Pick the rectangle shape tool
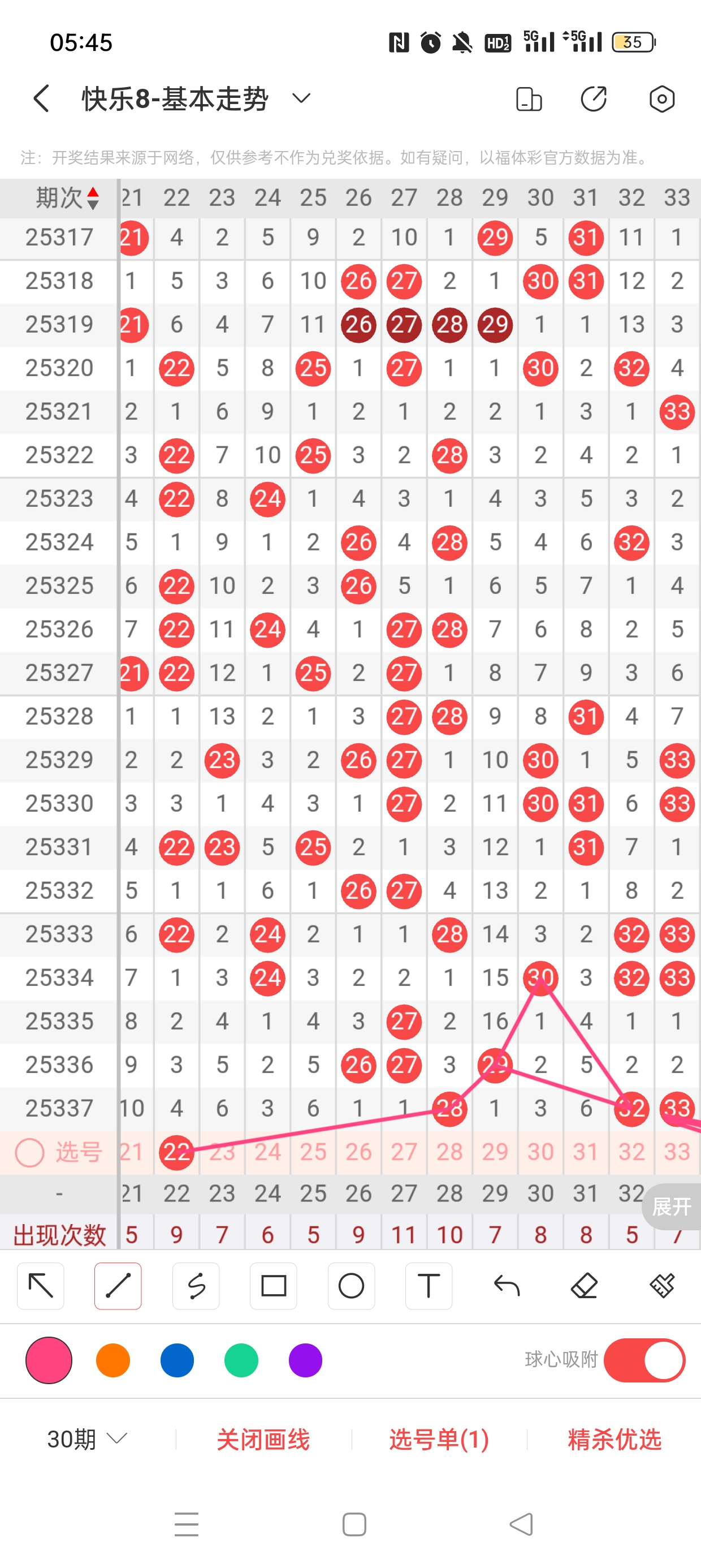This screenshot has height=1568, width=701. pyautogui.click(x=273, y=1286)
